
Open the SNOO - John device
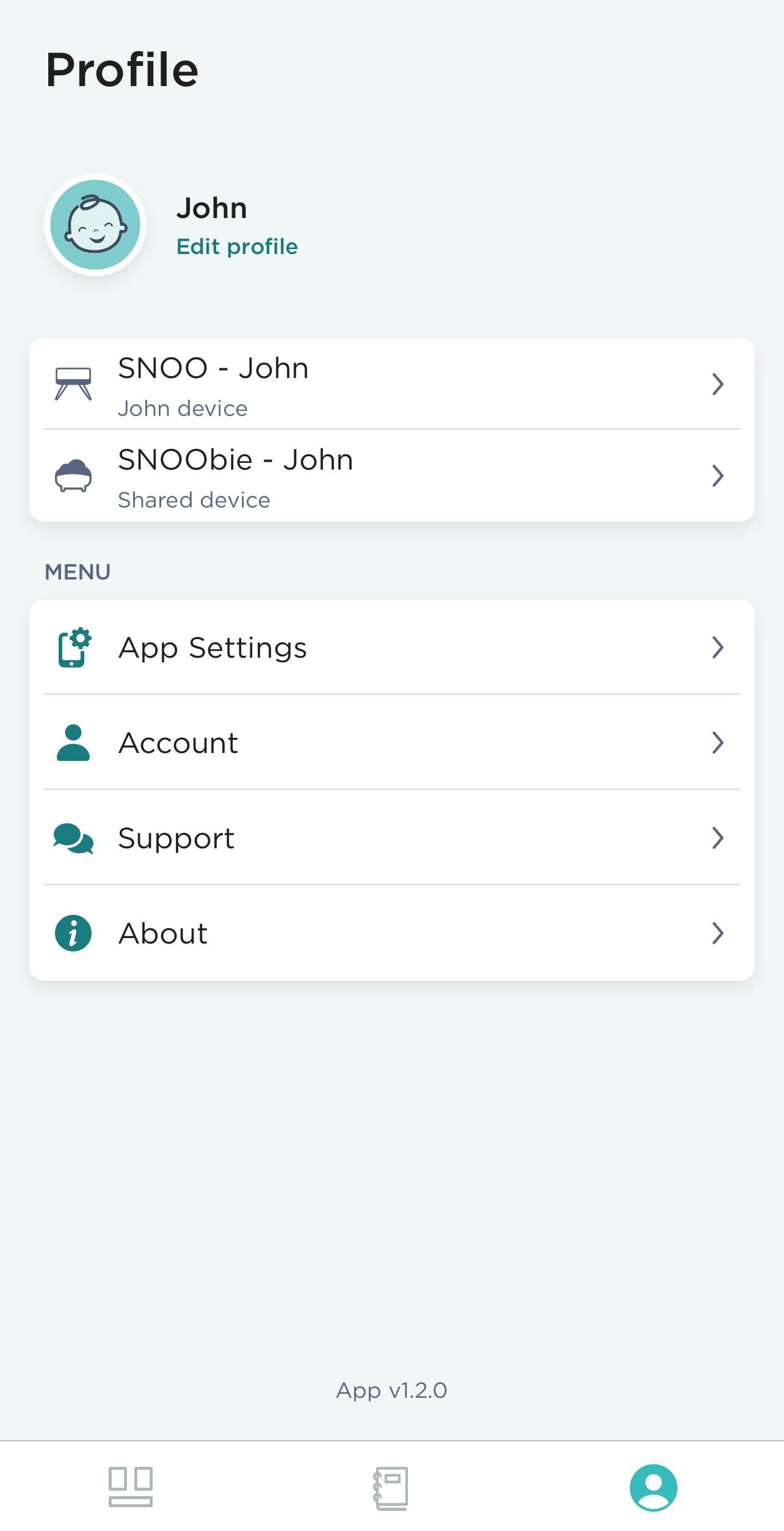point(392,384)
